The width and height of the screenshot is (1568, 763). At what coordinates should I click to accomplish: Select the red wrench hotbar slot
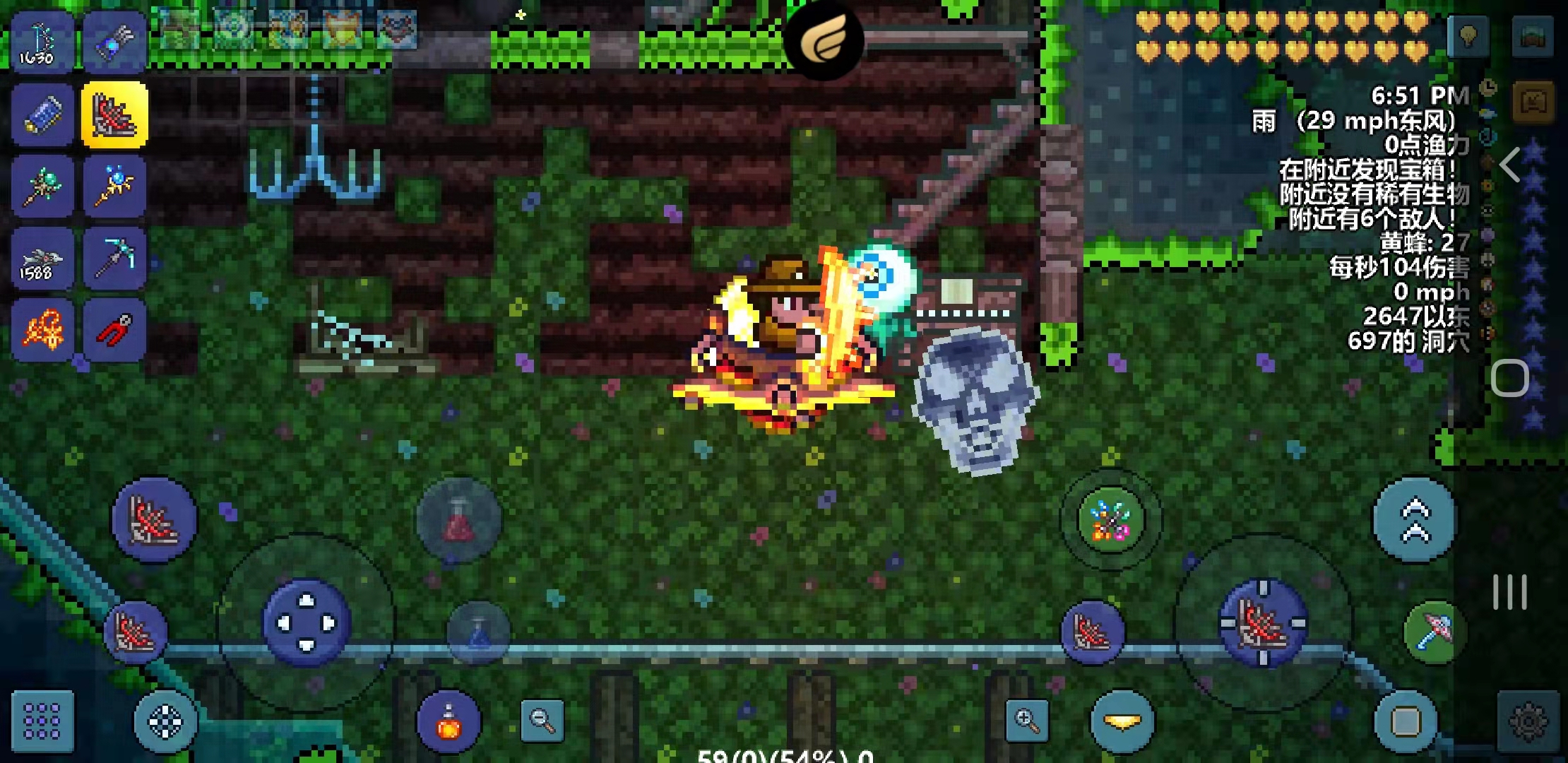(114, 330)
